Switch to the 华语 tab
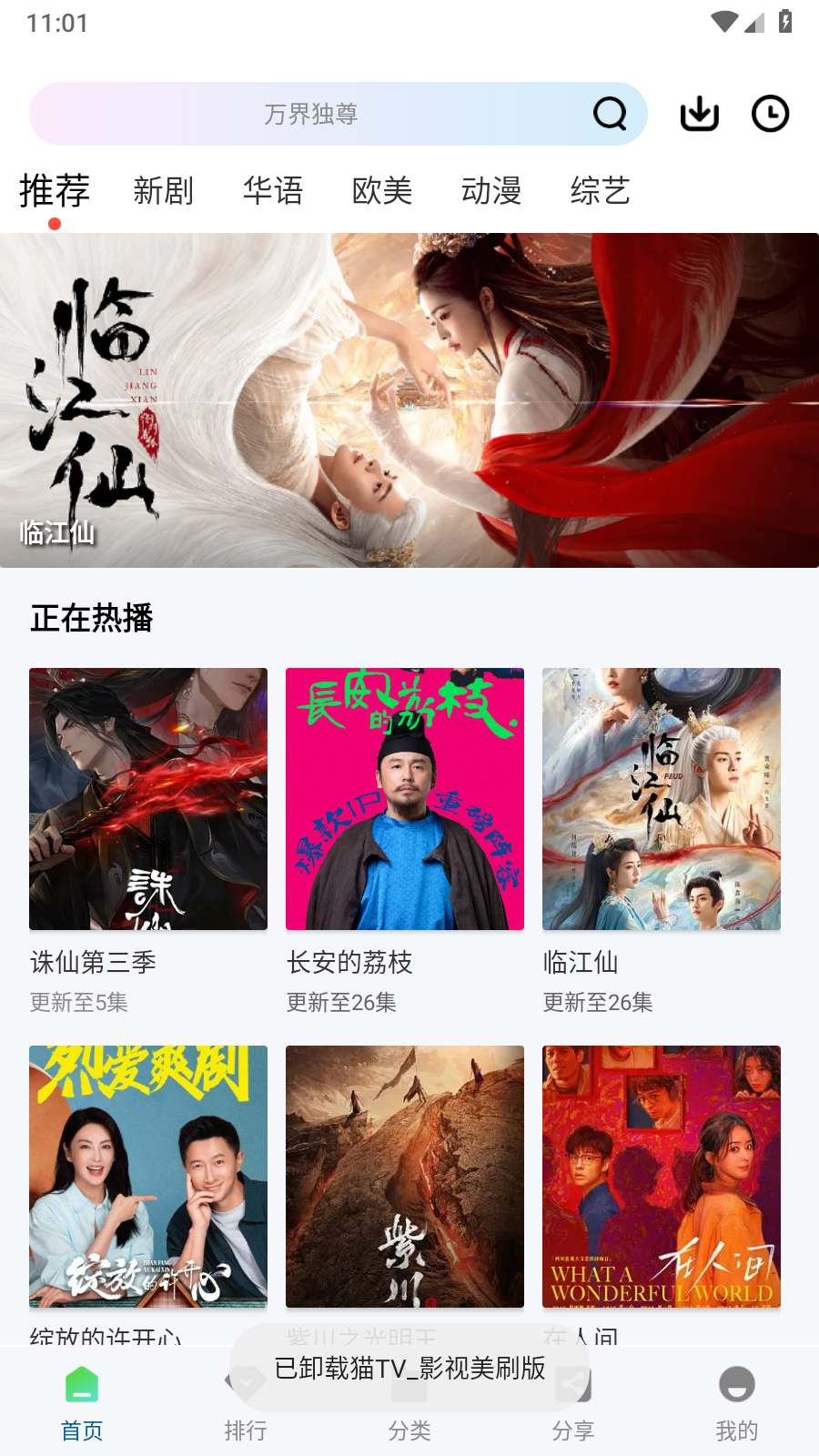Viewport: 819px width, 1456px height. tap(273, 191)
